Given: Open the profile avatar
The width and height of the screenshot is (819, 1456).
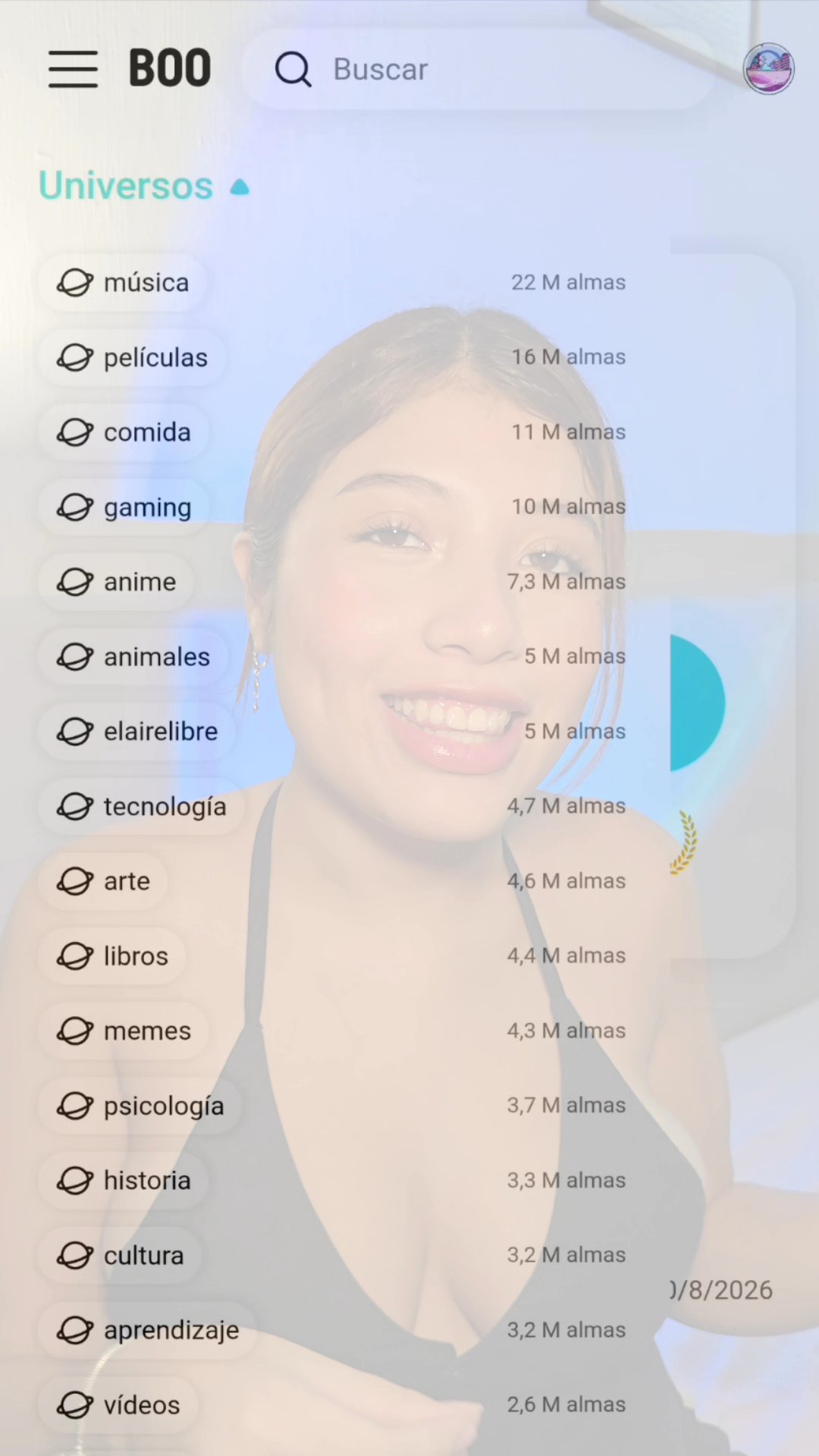Looking at the screenshot, I should (x=768, y=68).
